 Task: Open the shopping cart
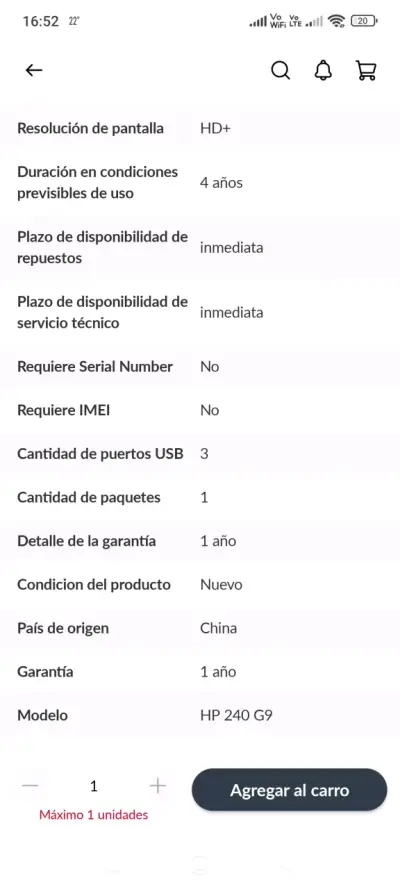click(x=366, y=70)
